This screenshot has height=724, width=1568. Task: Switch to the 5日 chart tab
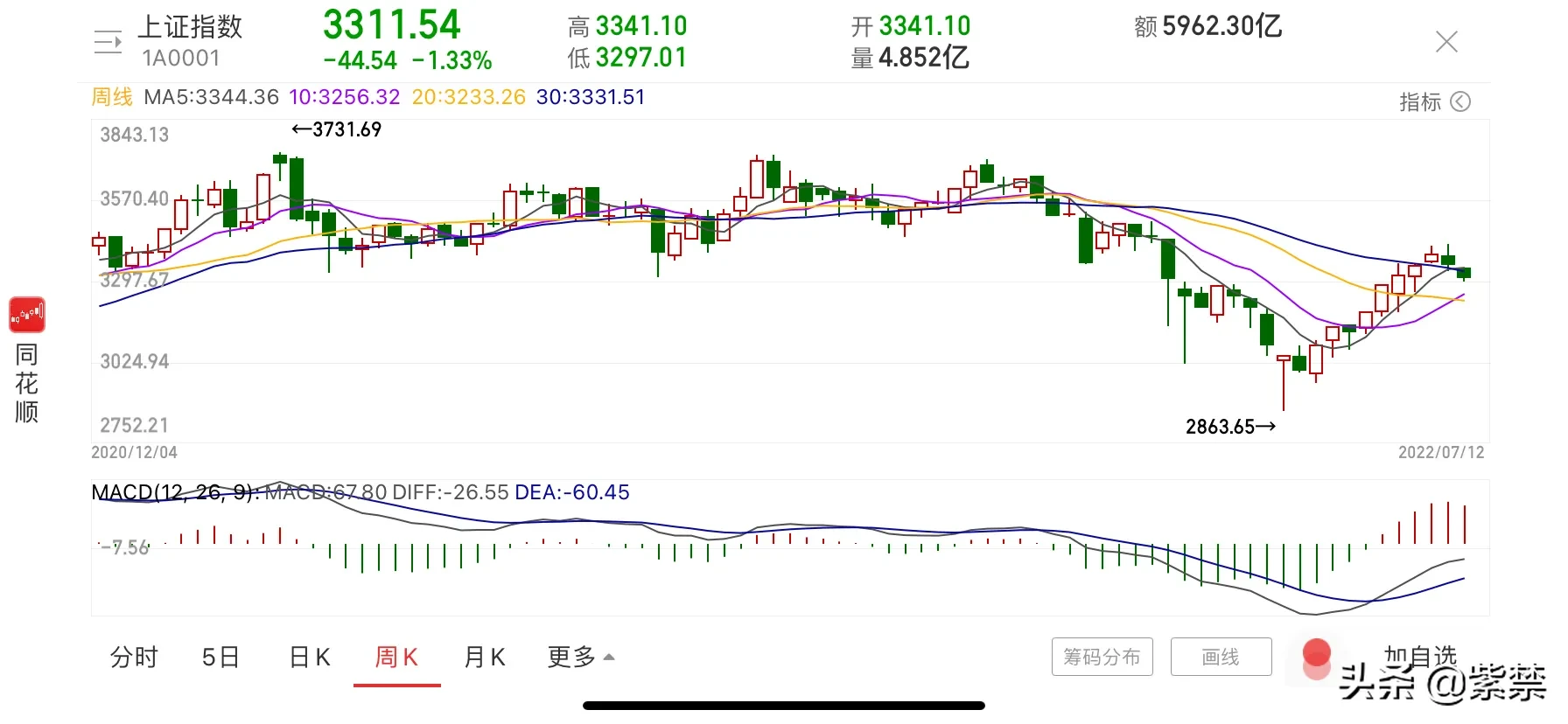[x=220, y=657]
